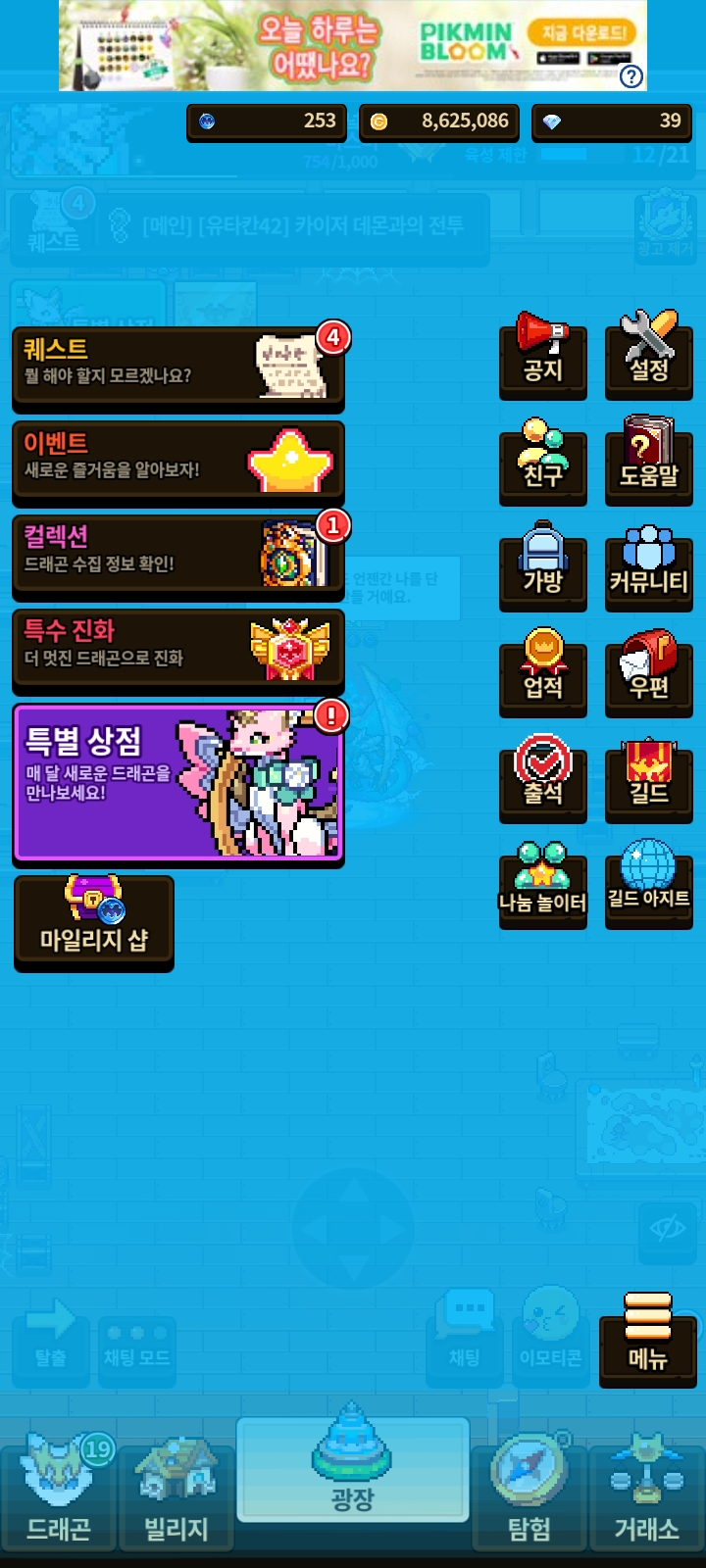Open 특수 진화 special evolution
The image size is (706, 1568).
click(x=177, y=650)
